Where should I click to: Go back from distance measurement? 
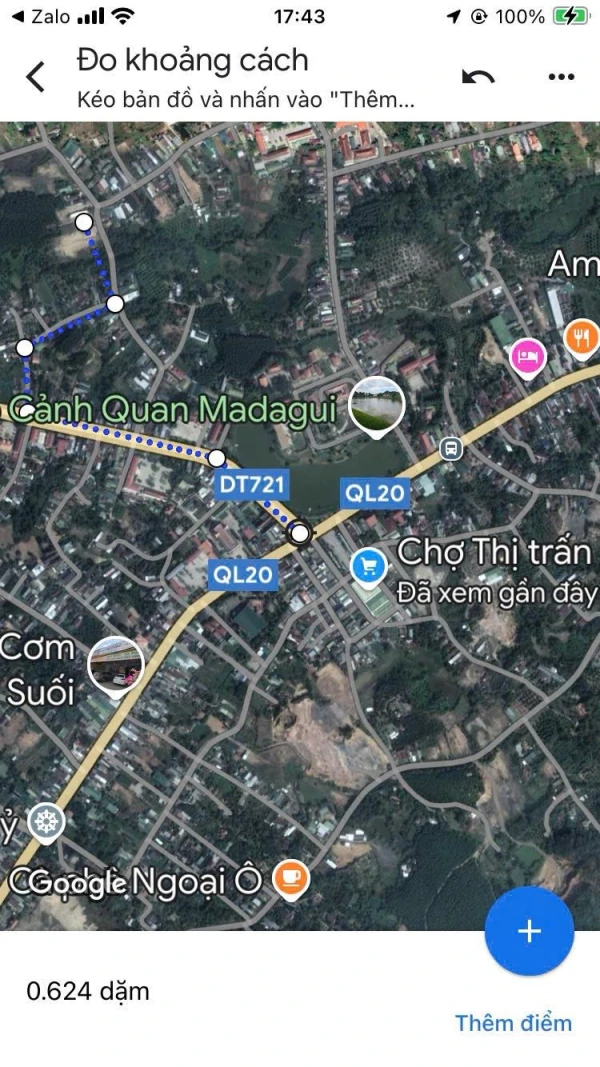pos(36,77)
